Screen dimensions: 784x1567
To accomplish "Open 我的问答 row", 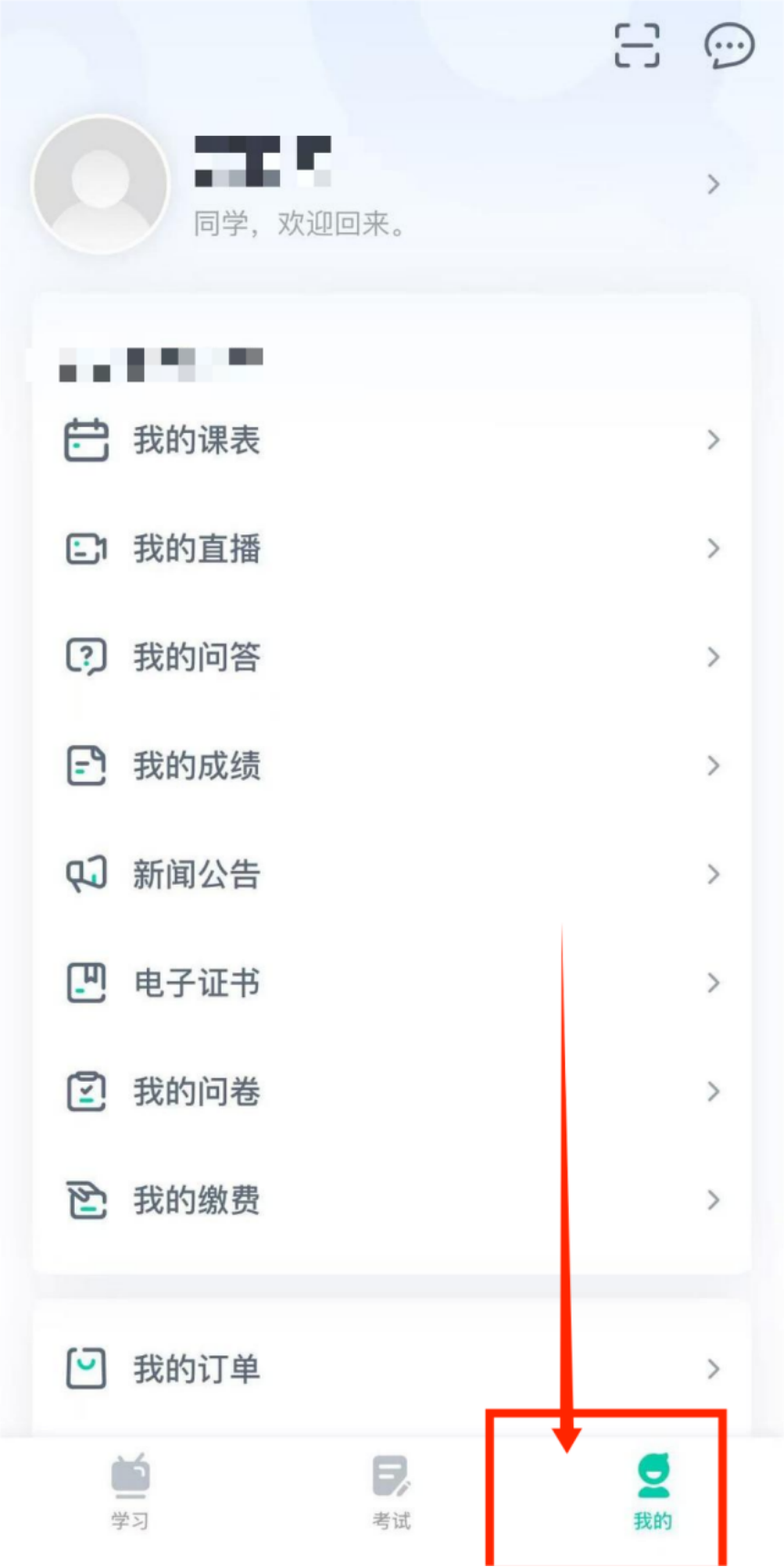I will 392,657.
